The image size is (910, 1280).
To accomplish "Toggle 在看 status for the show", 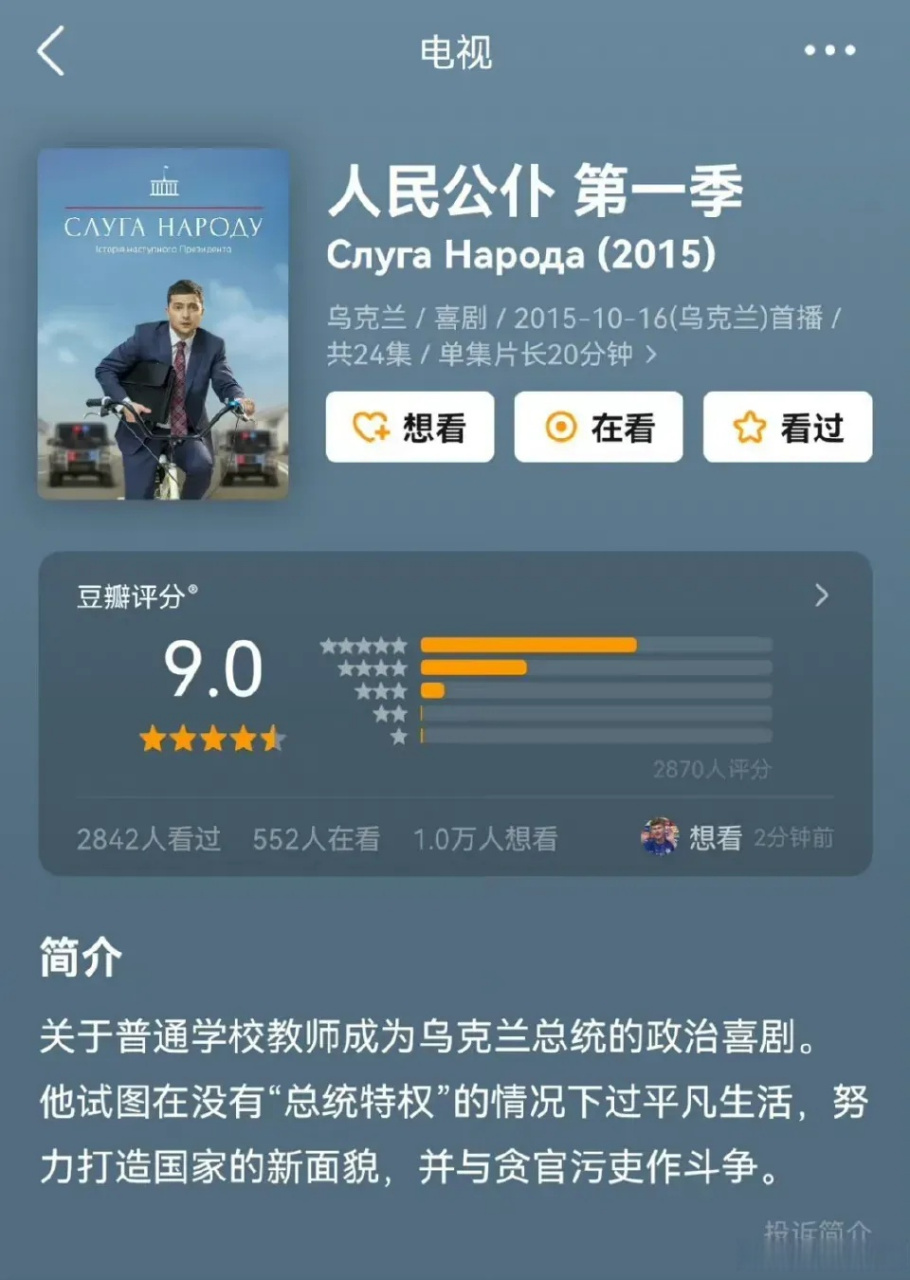I will pos(598,427).
